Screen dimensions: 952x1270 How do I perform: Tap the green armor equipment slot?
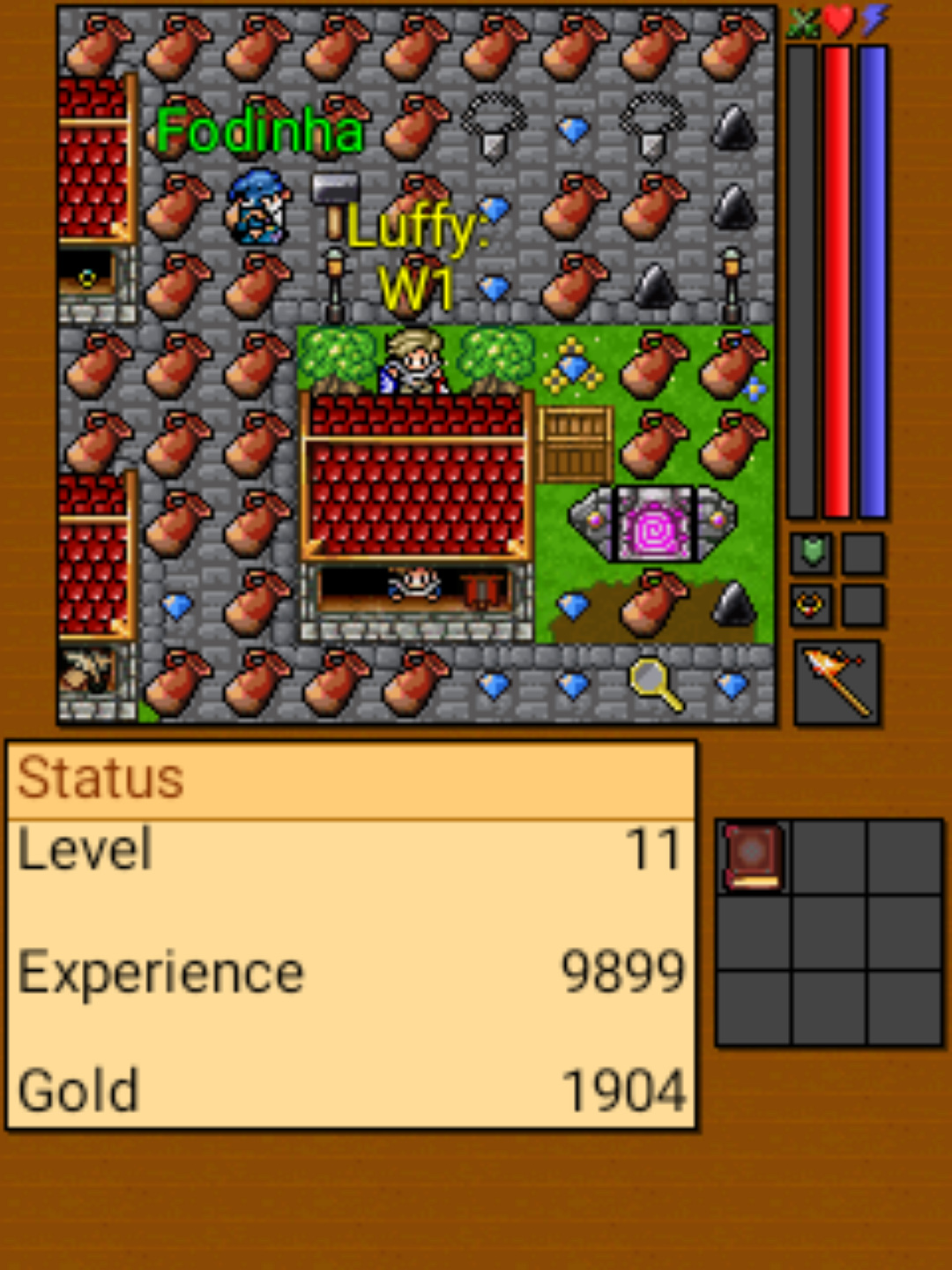point(811,554)
